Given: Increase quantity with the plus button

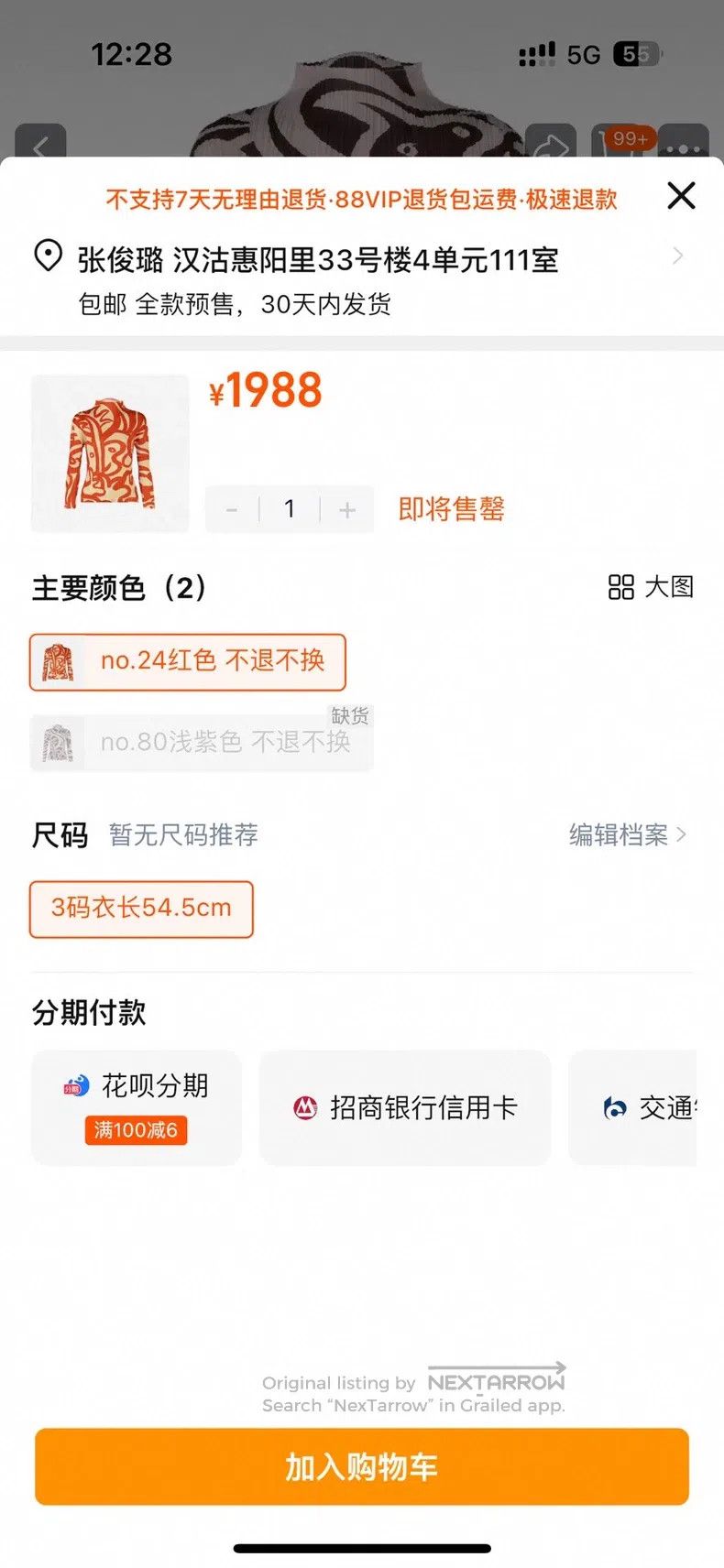Looking at the screenshot, I should coord(346,509).
